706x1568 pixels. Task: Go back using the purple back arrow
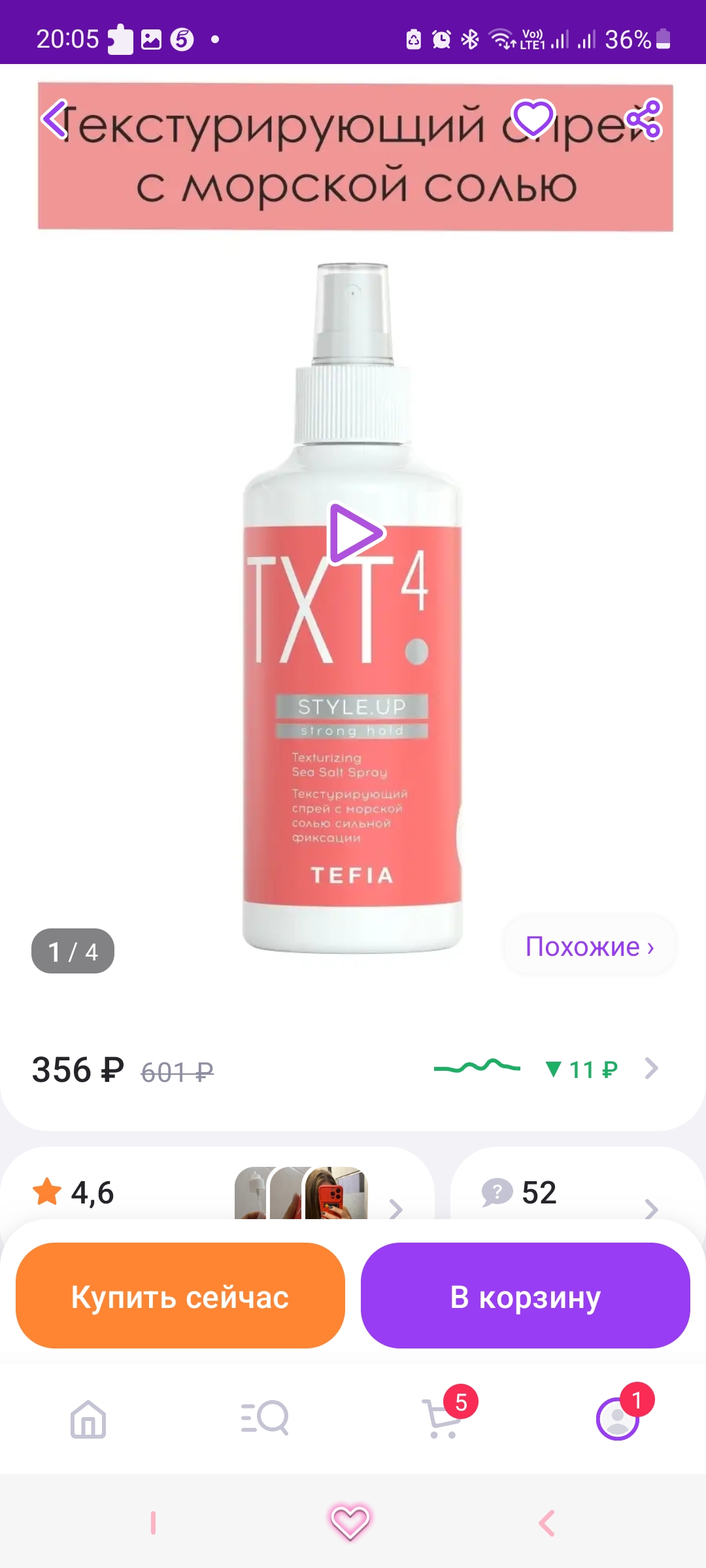(56, 120)
